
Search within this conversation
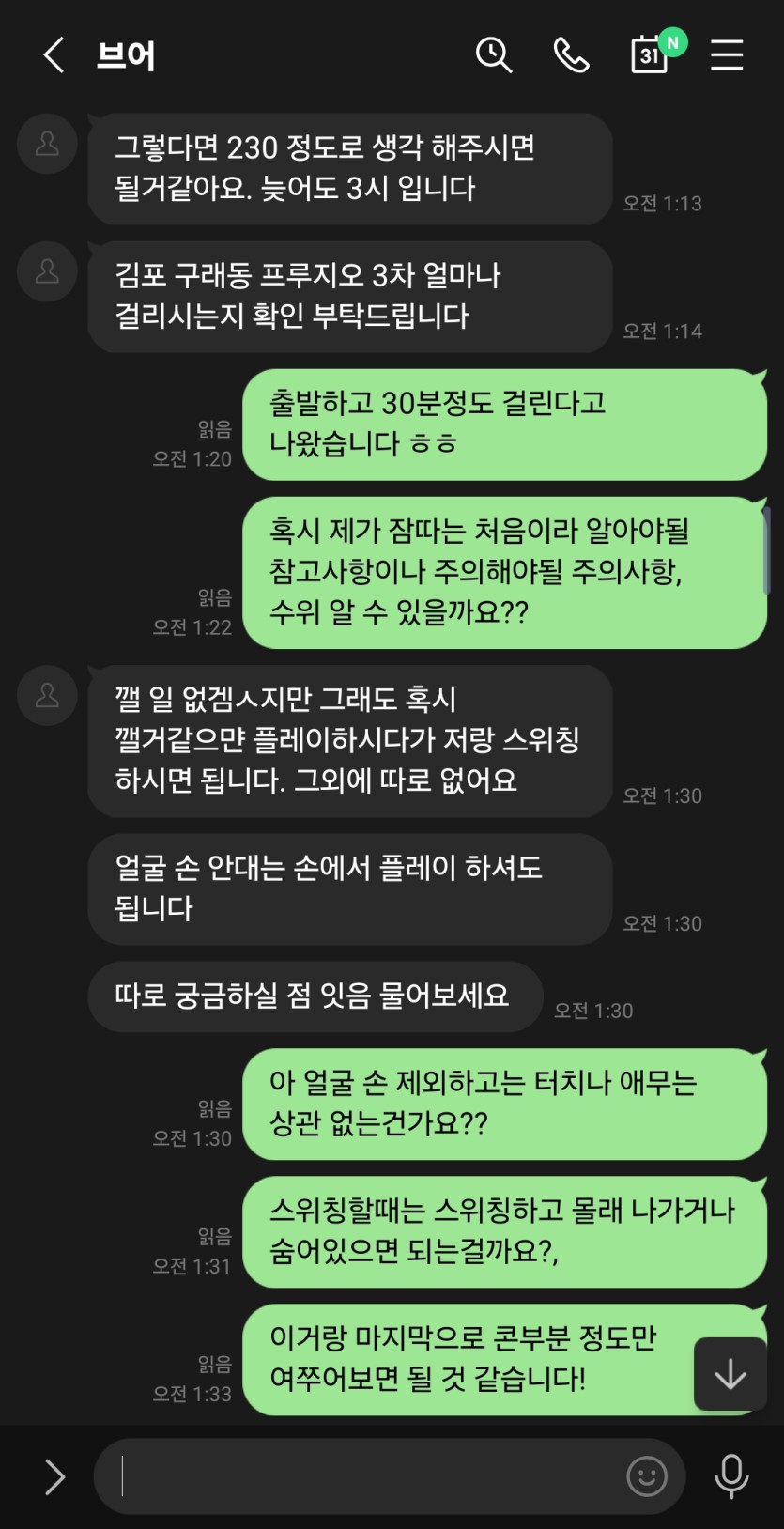pyautogui.click(x=494, y=55)
